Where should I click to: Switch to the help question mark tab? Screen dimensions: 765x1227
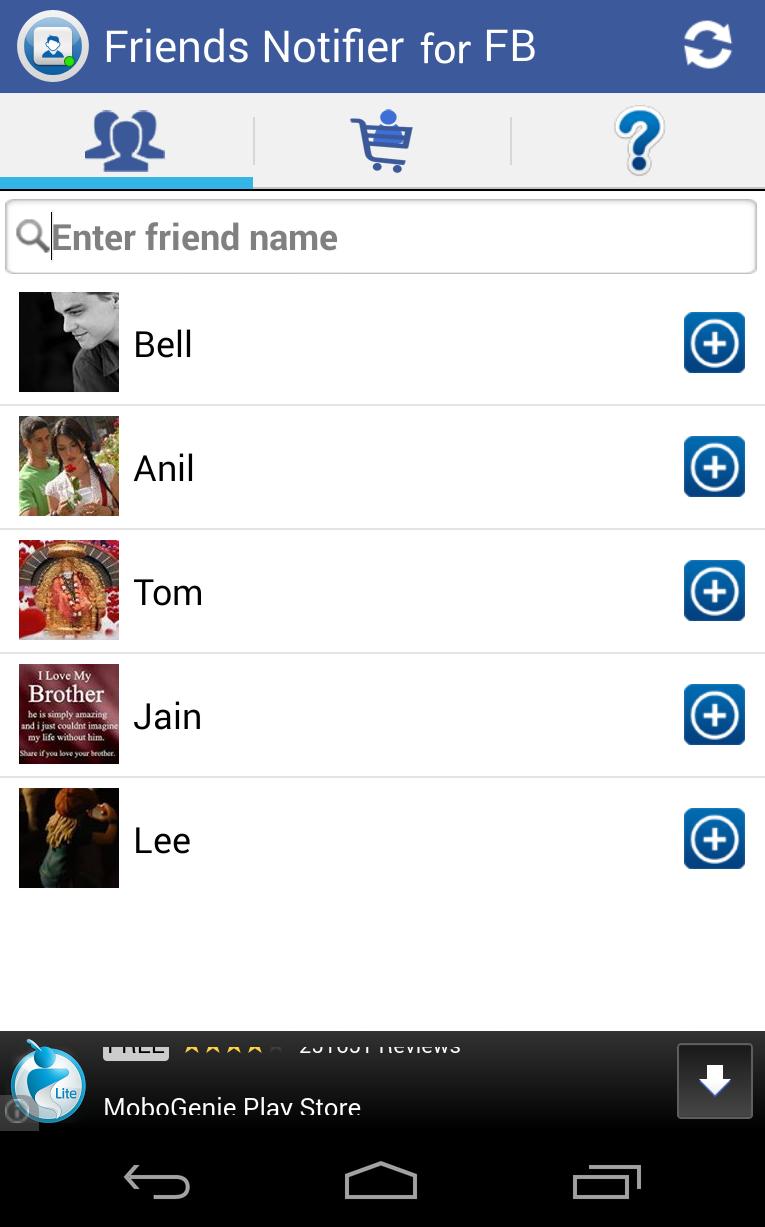click(639, 140)
